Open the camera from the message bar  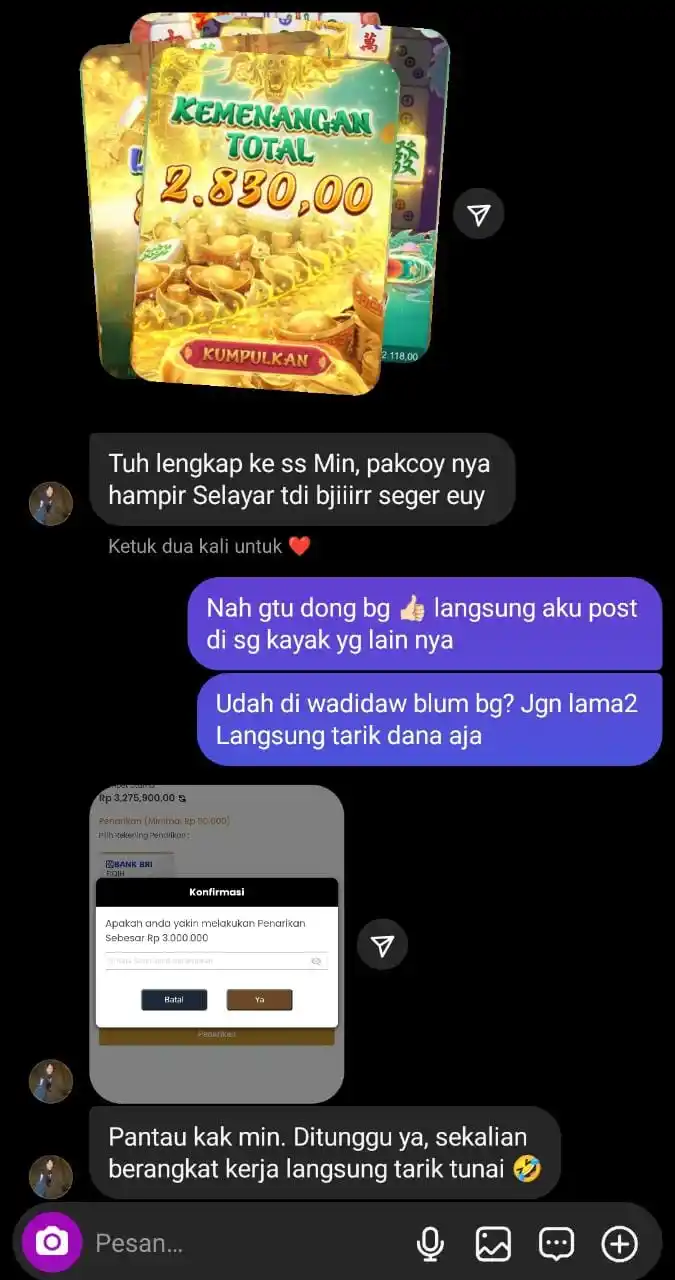click(x=51, y=1243)
